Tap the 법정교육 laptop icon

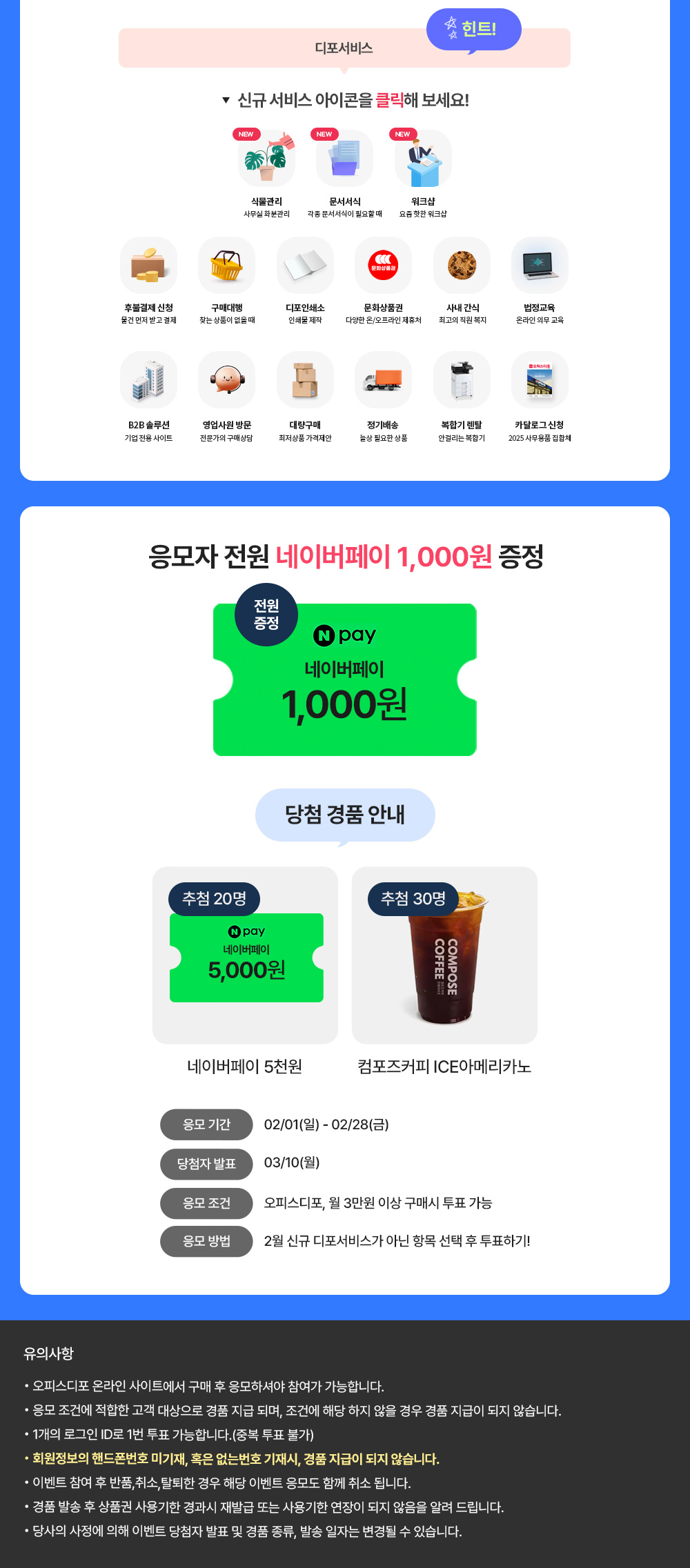click(x=540, y=266)
